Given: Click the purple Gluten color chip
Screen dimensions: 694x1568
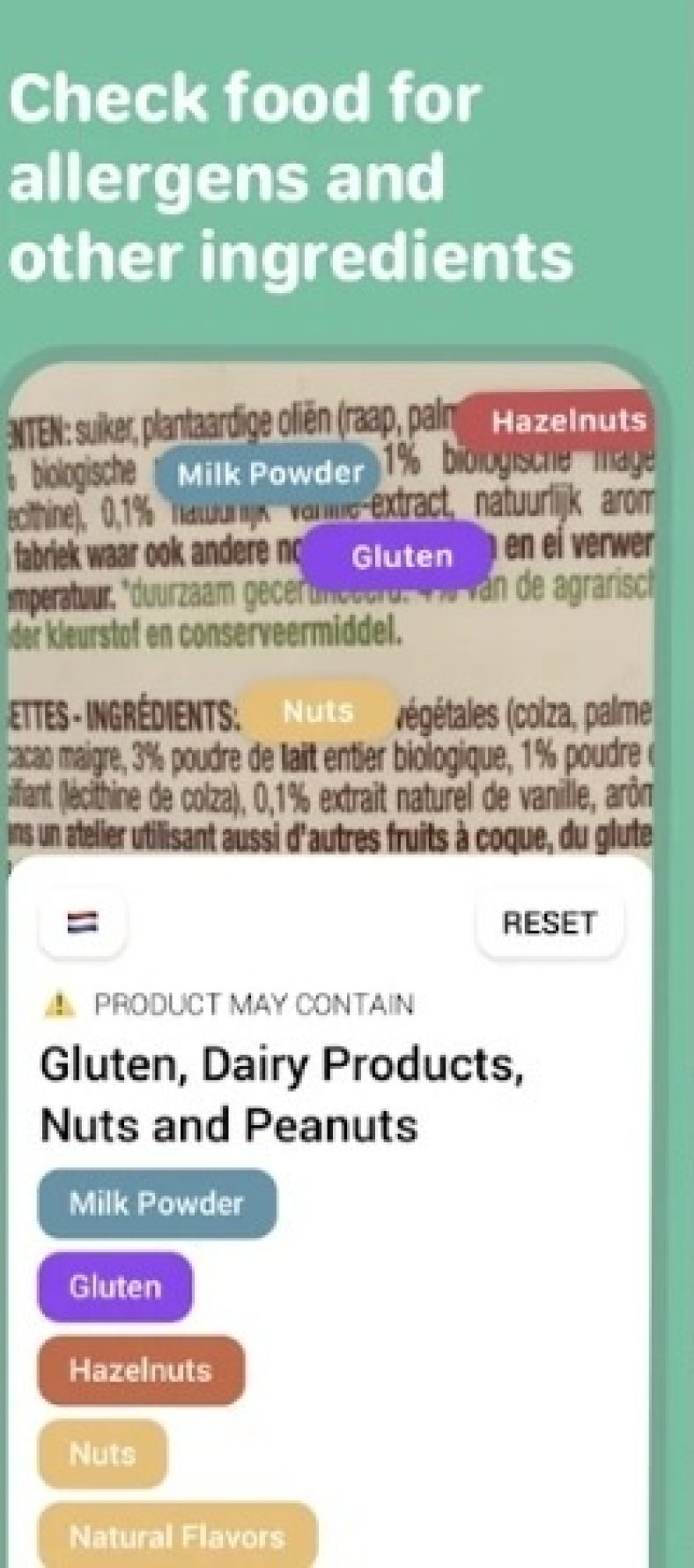Looking at the screenshot, I should point(114,1286).
